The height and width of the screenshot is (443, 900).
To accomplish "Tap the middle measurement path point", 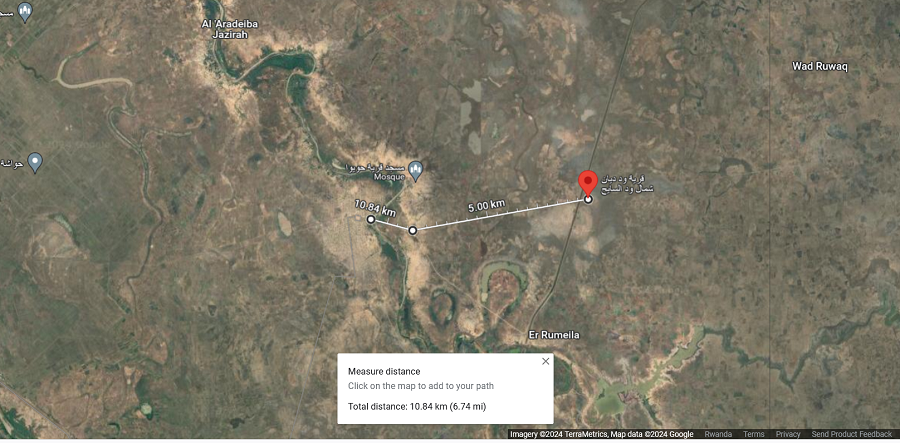I will coord(412,230).
